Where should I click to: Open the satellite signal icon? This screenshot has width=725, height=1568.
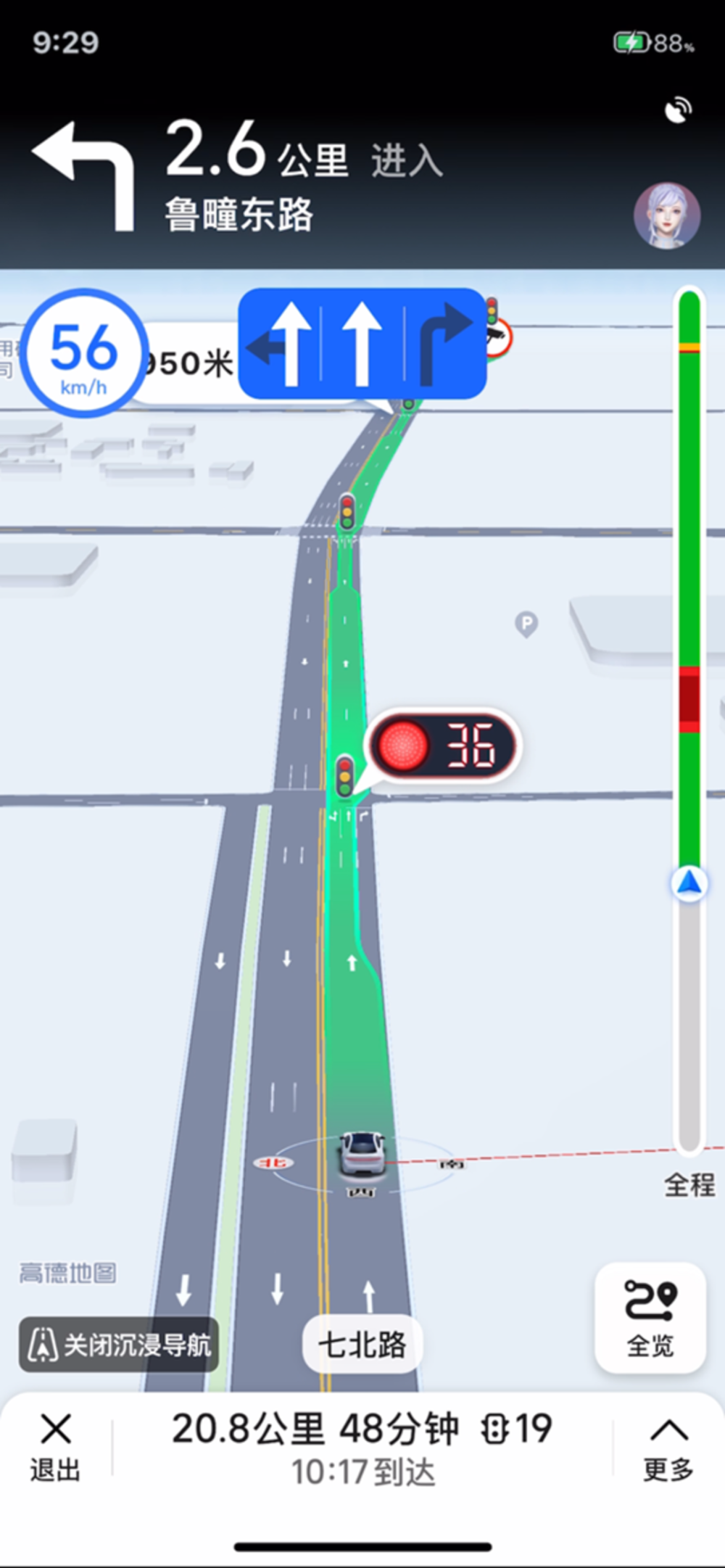[x=678, y=110]
